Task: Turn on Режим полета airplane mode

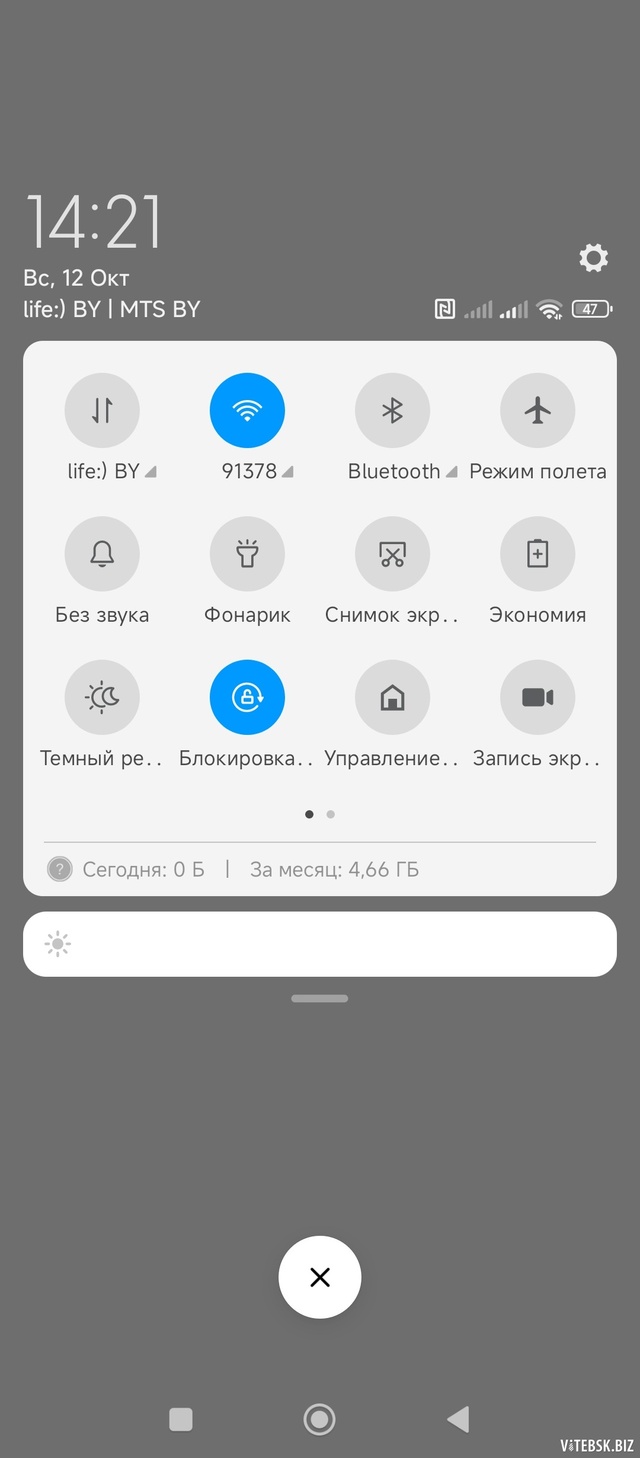Action: tap(537, 411)
